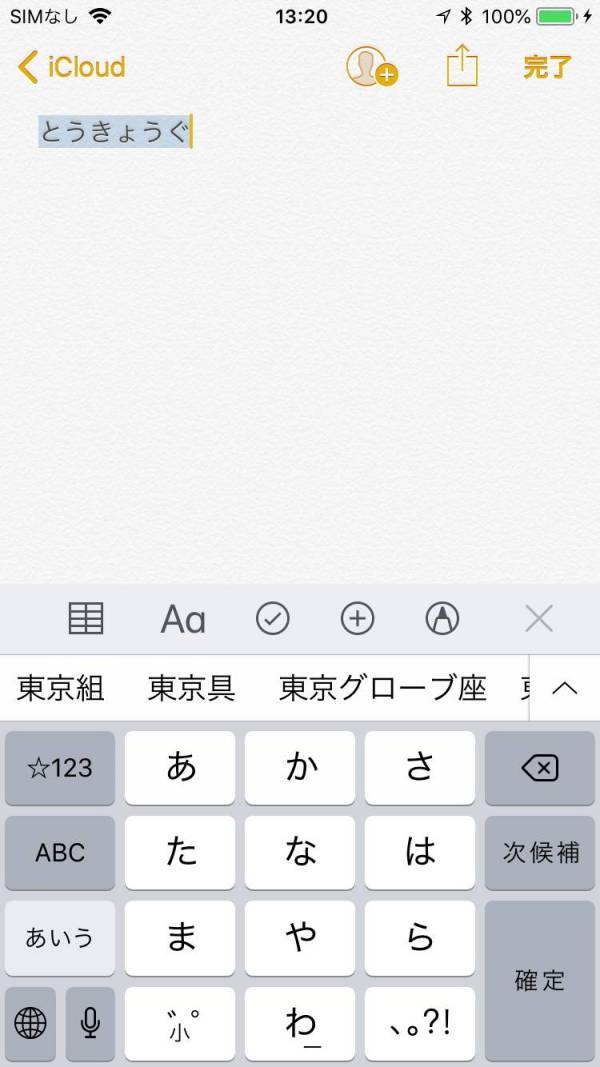The height and width of the screenshot is (1067, 600).
Task: Expand the full candidate list
Action: tap(565, 688)
